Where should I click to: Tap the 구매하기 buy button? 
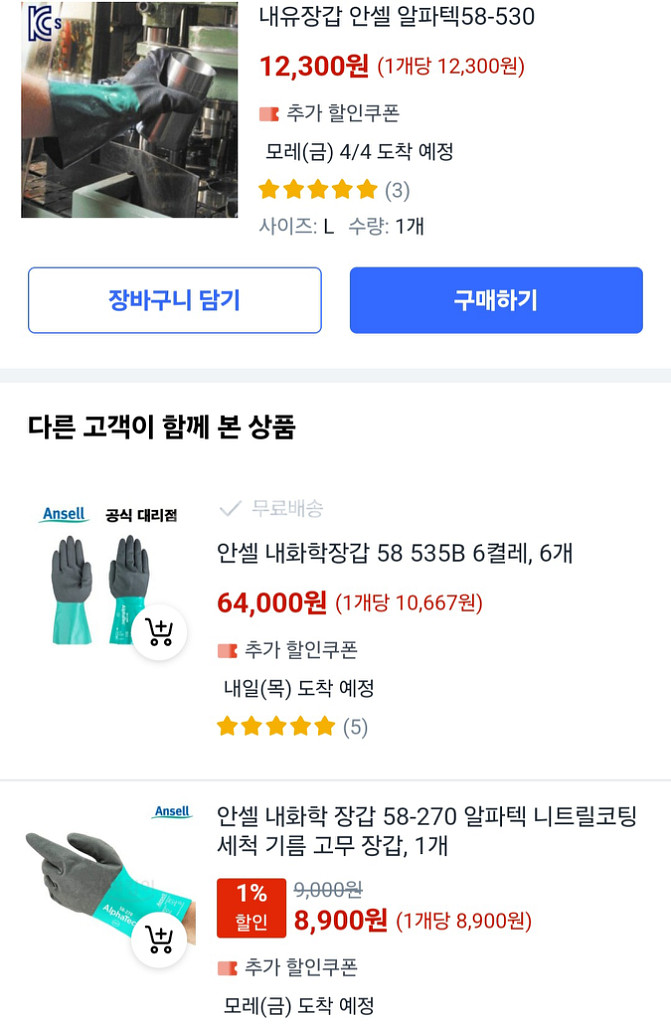point(496,300)
